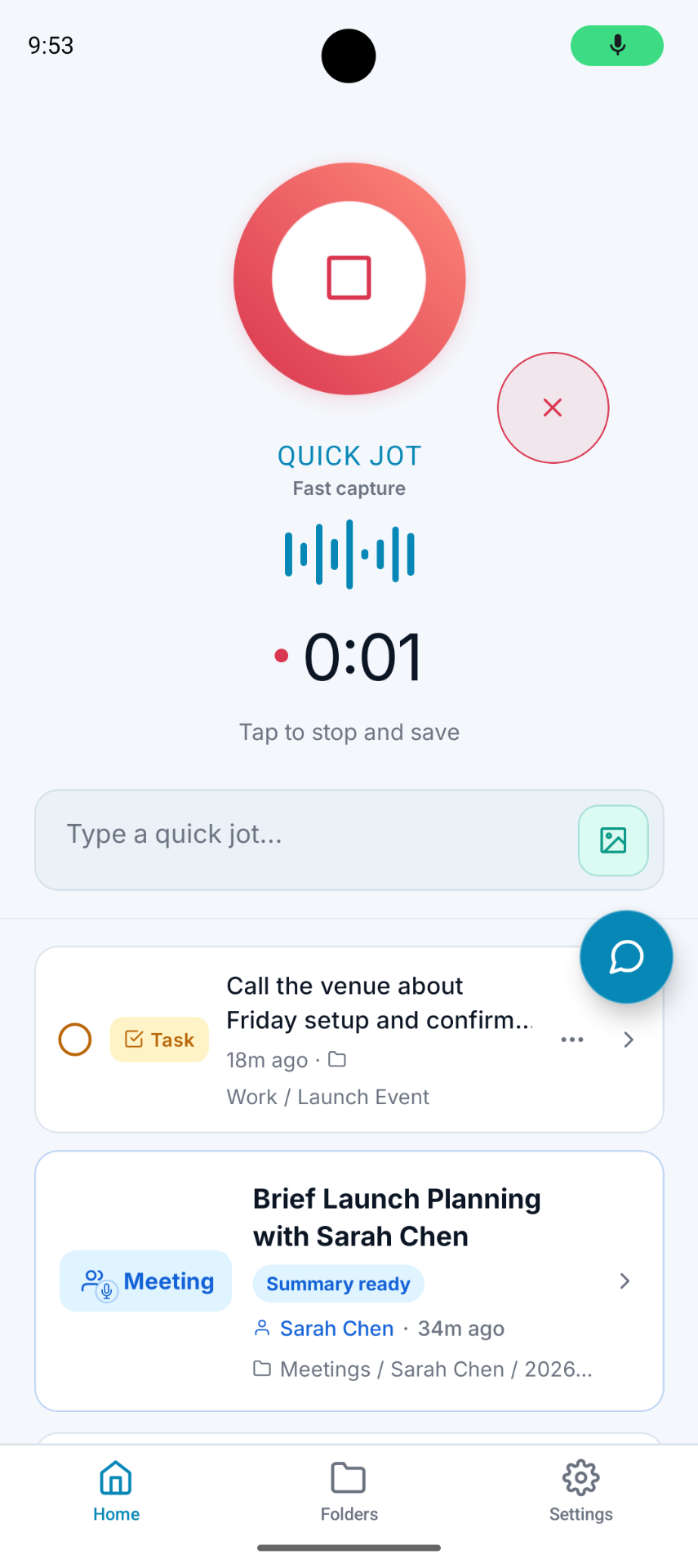Focus the quick jot text field
This screenshot has width=698, height=1568.
click(307, 839)
